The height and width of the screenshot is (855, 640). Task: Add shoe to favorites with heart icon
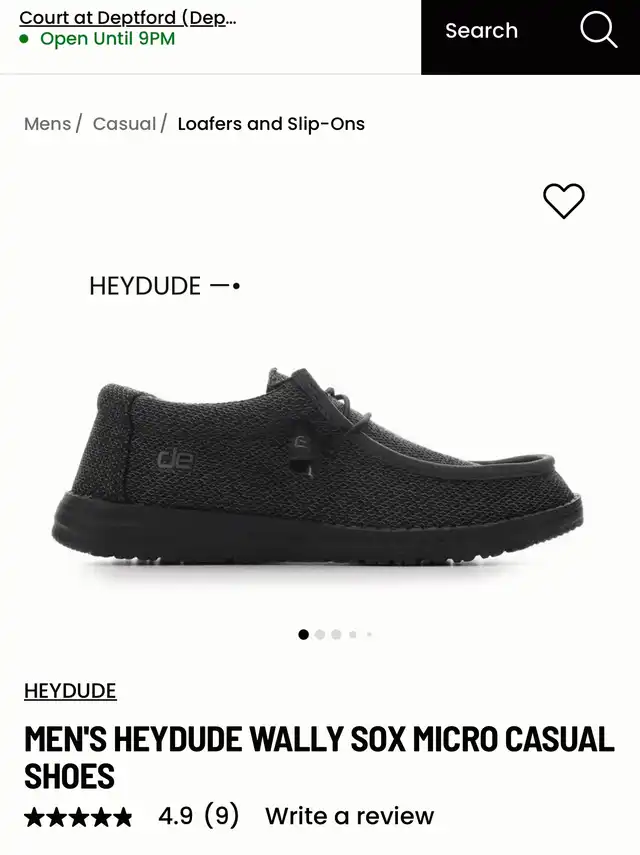(563, 201)
